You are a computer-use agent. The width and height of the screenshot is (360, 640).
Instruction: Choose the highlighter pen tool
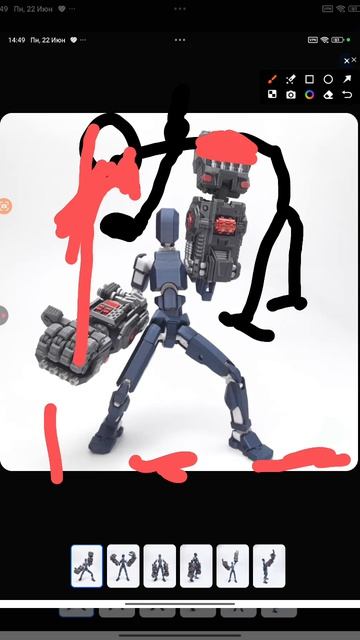pos(291,79)
